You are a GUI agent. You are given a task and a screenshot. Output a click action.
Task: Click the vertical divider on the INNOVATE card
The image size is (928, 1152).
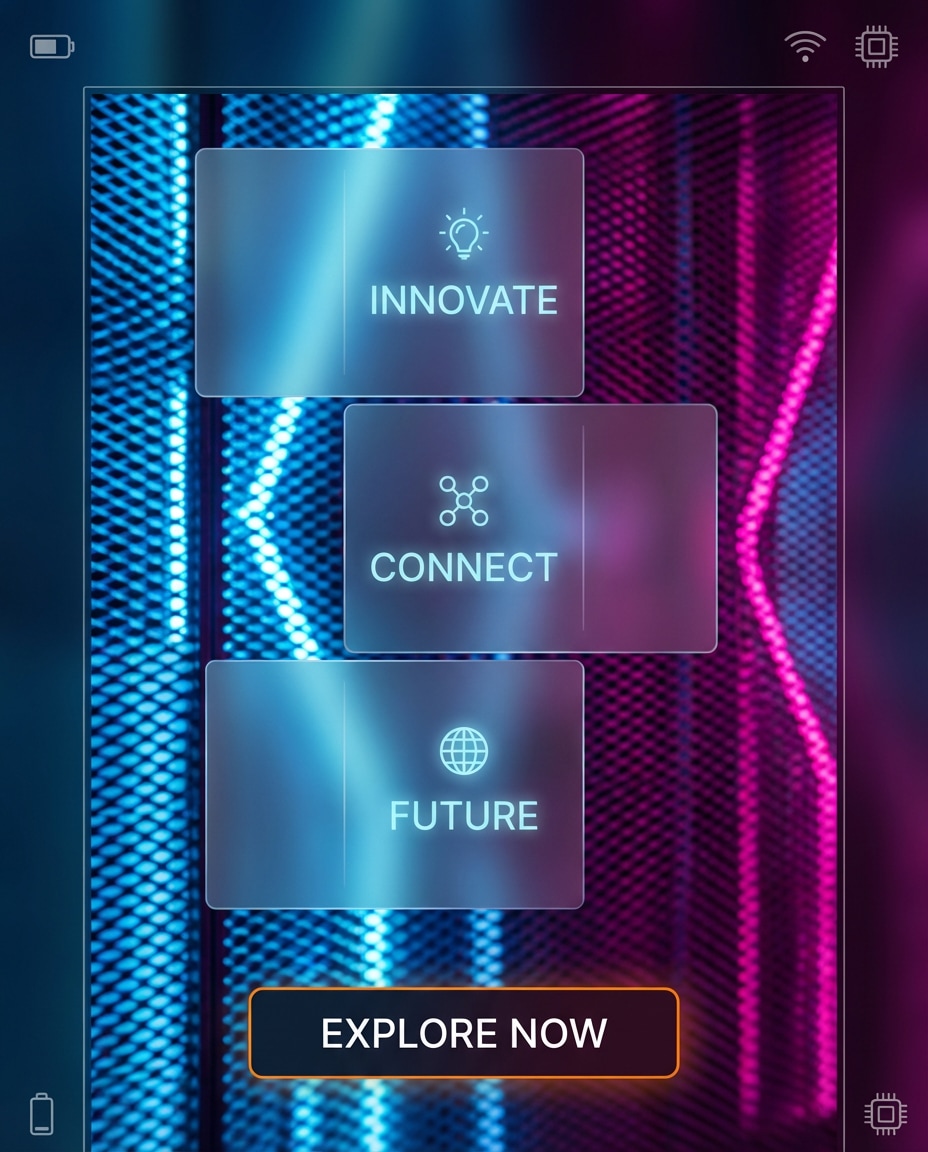(345, 270)
